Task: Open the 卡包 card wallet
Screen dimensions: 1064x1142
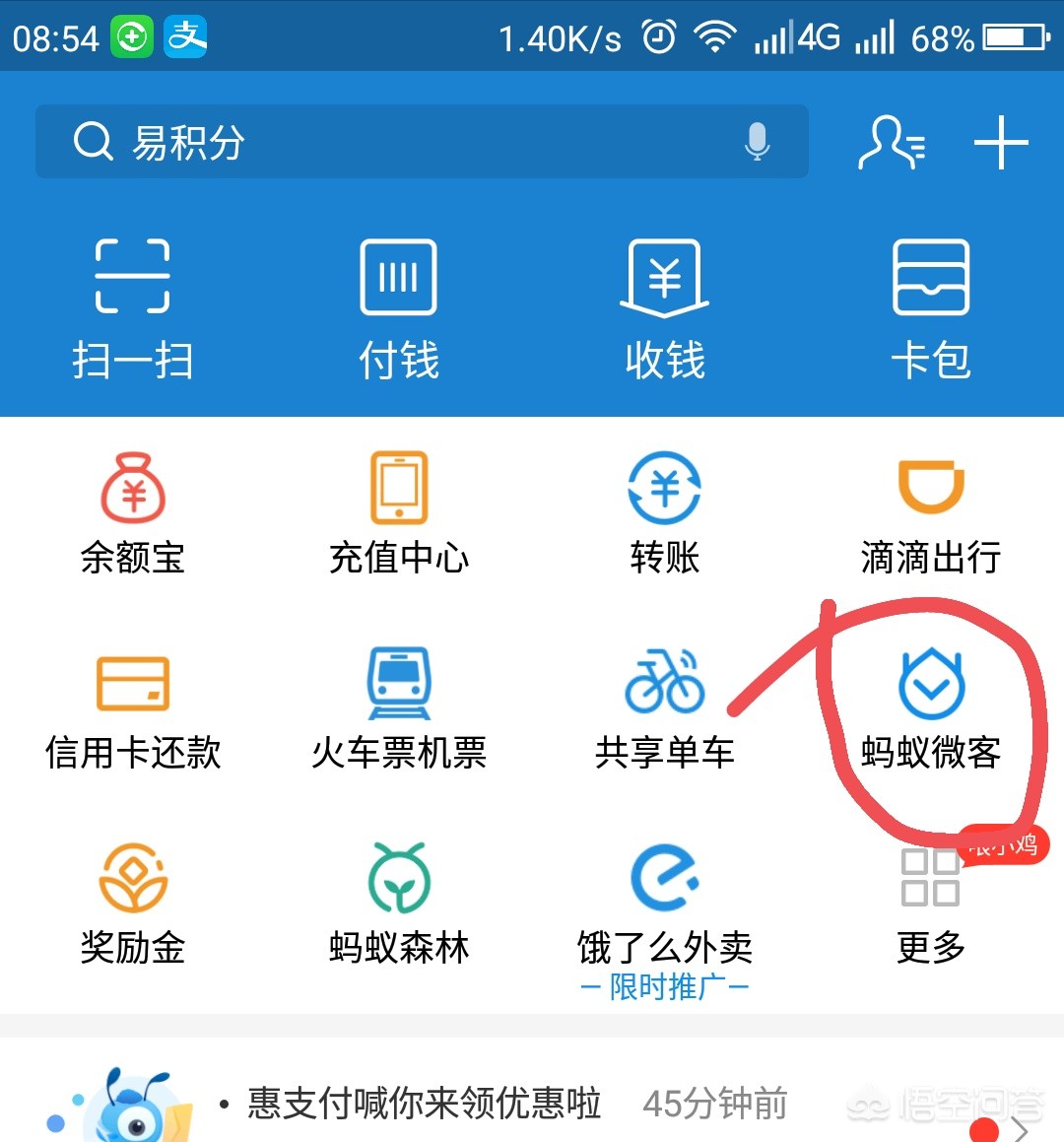Action: (x=931, y=305)
